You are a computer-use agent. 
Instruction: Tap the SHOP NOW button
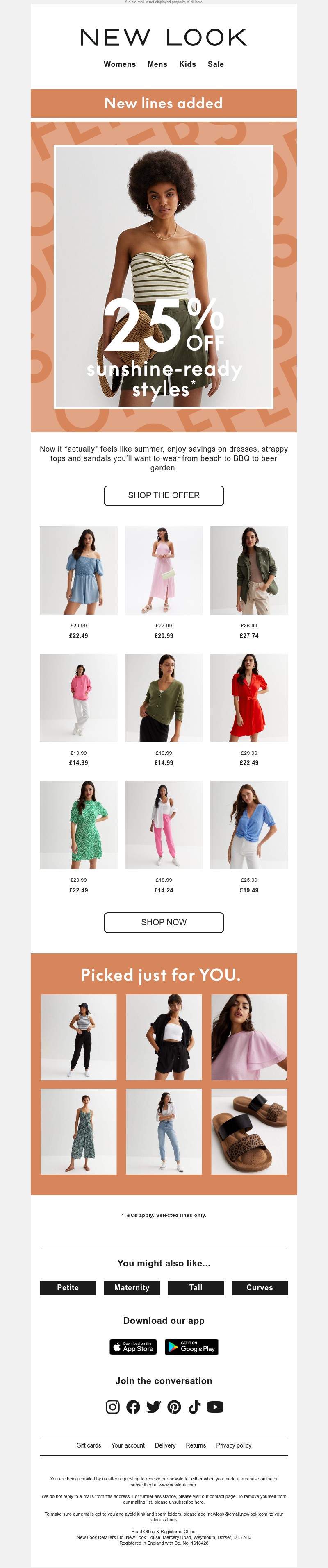(164, 922)
